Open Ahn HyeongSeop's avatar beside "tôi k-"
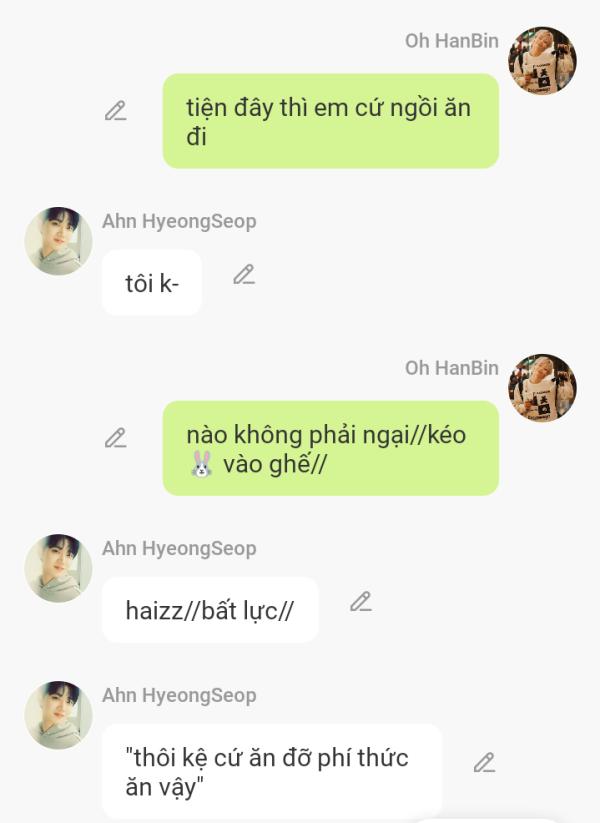Screen dimensions: 600x823 point(58,241)
